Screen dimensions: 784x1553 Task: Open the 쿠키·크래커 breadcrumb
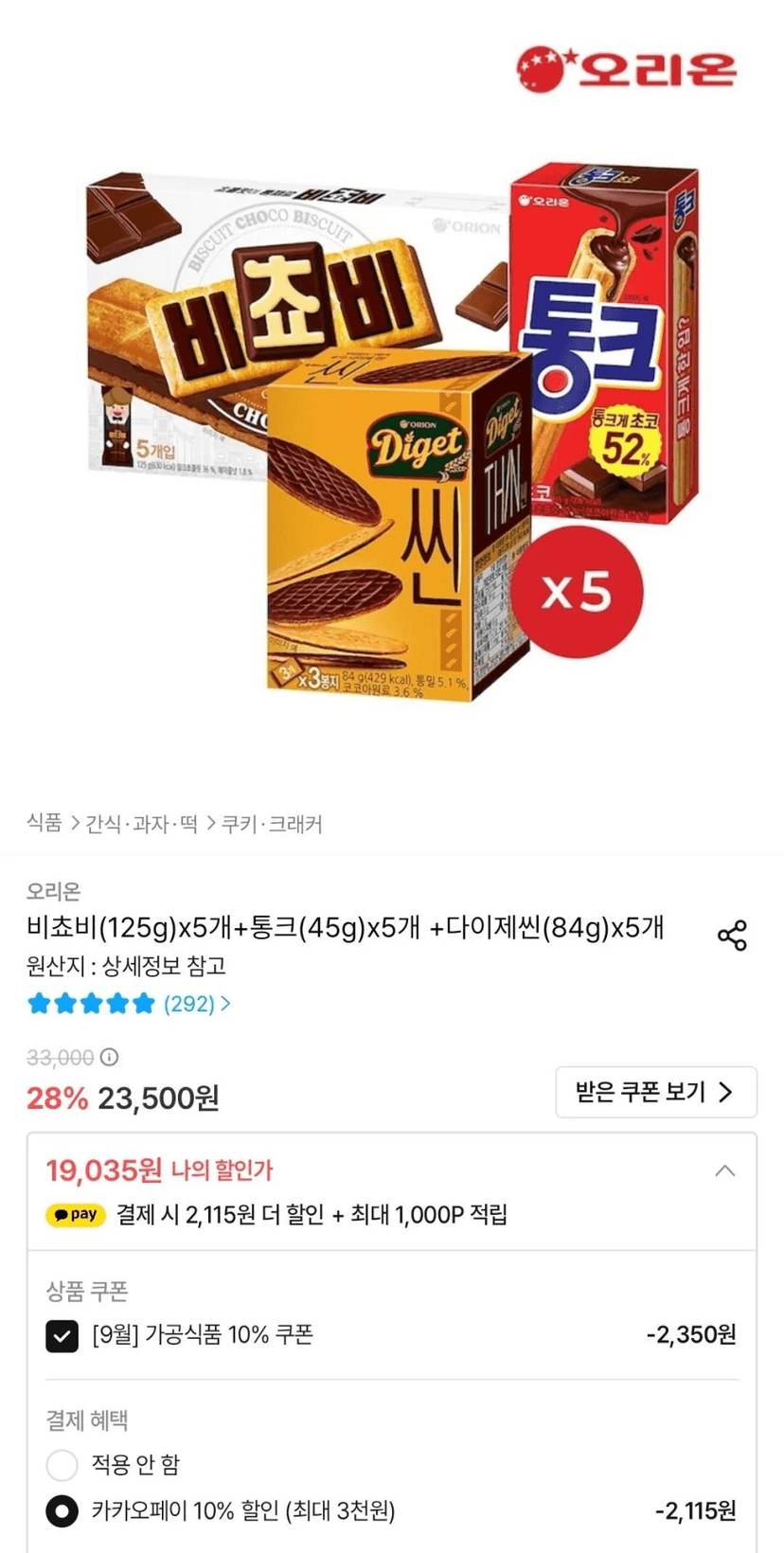(272, 824)
